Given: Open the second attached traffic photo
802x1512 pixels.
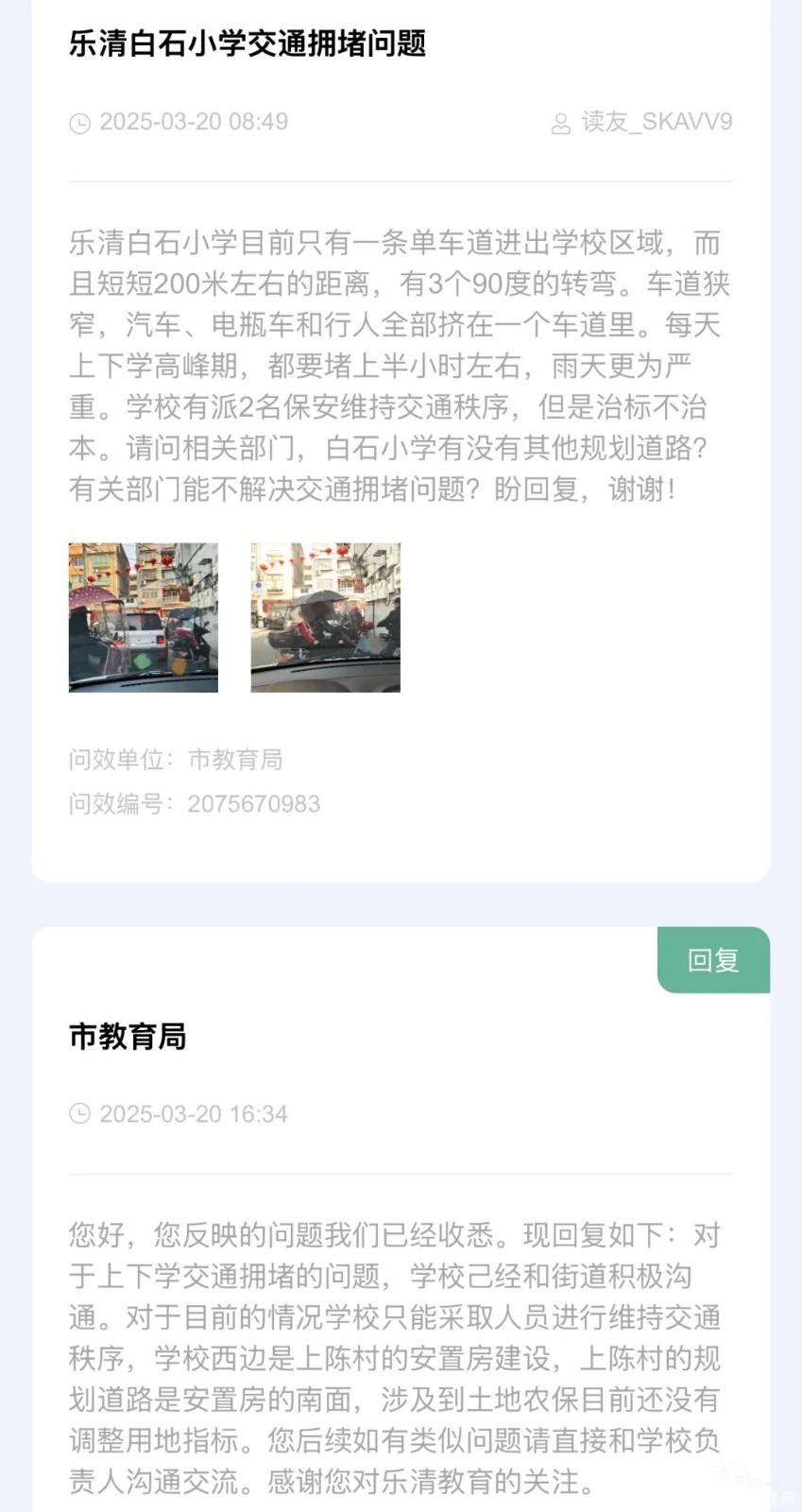Looking at the screenshot, I should [326, 617].
